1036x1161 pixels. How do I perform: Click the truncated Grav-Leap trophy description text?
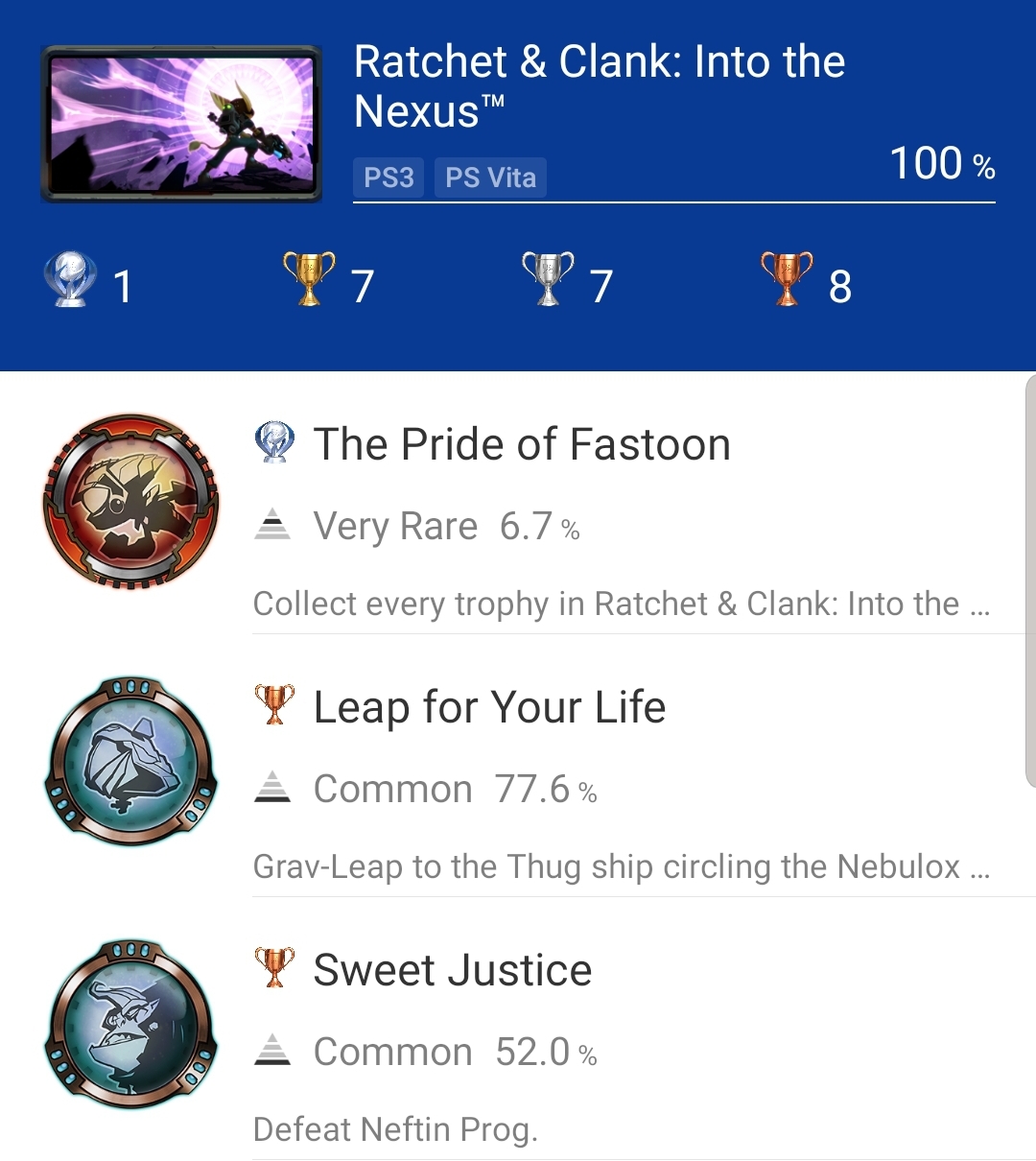pyautogui.click(x=622, y=866)
